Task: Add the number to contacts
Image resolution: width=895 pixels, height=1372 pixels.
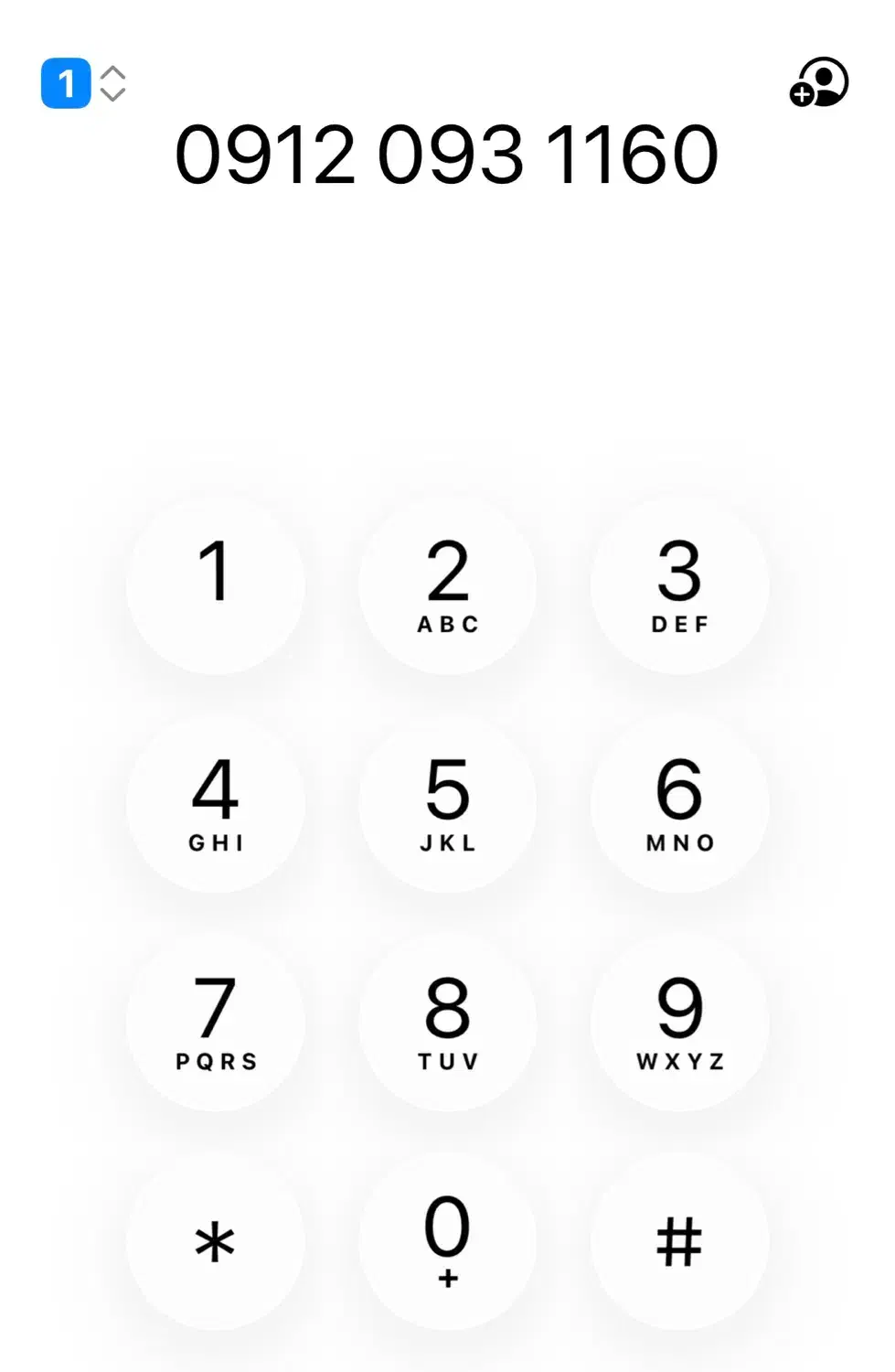Action: click(x=818, y=82)
